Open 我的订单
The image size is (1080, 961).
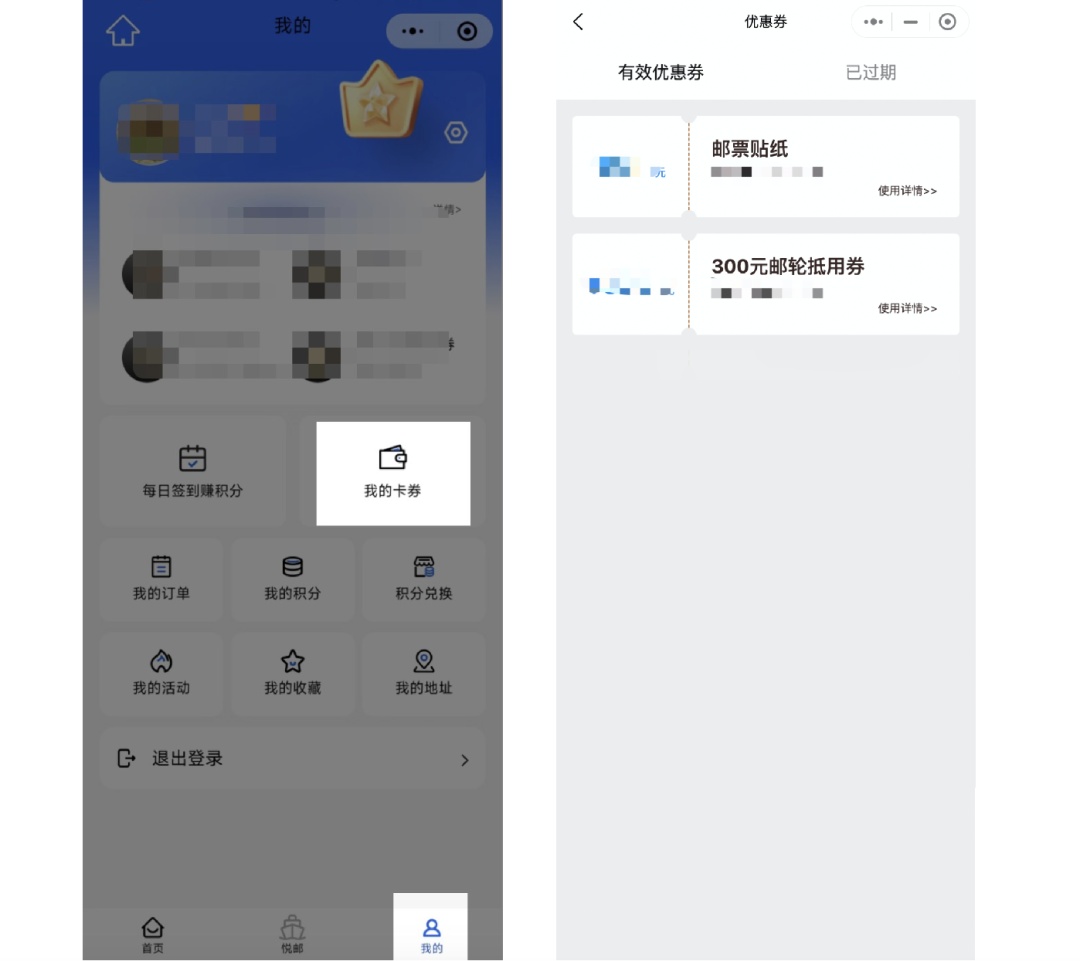161,579
